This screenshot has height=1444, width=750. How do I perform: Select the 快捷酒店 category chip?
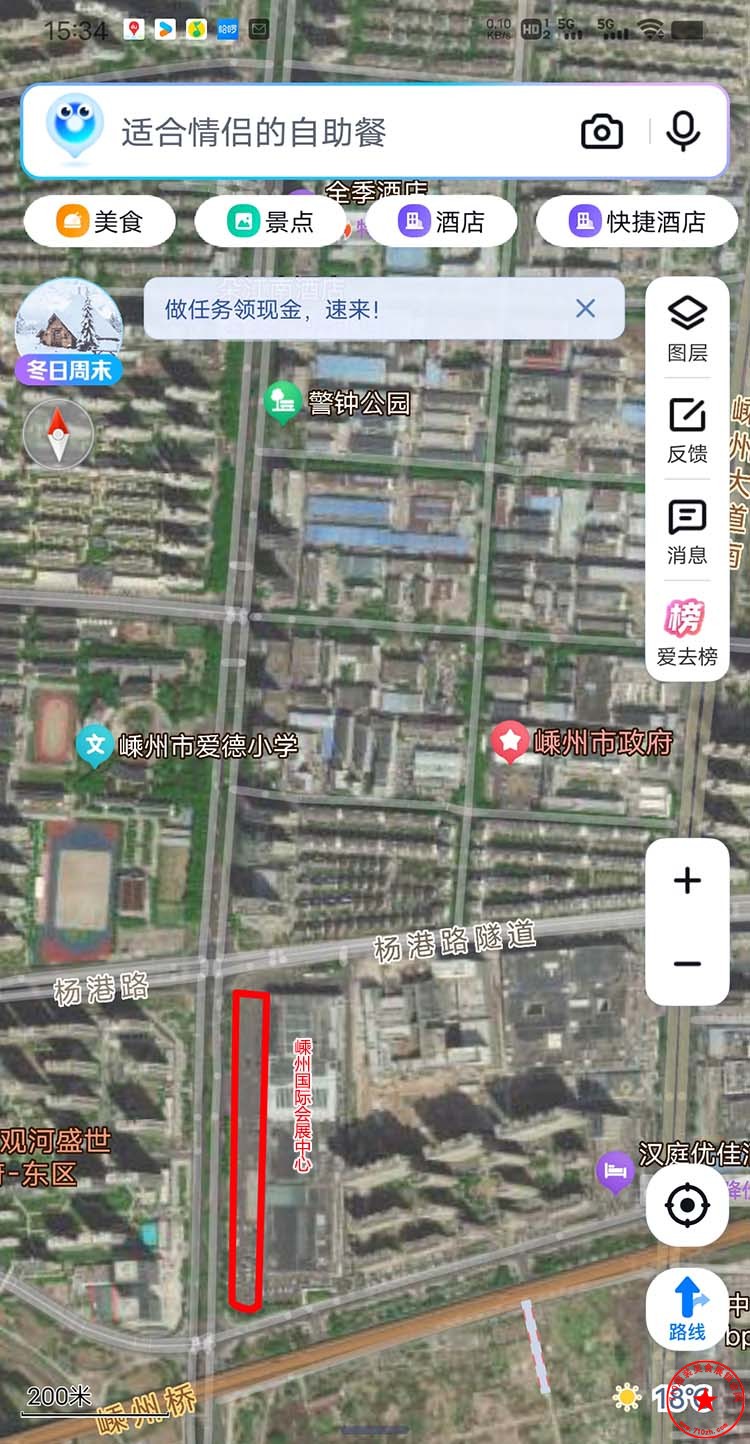(x=640, y=222)
